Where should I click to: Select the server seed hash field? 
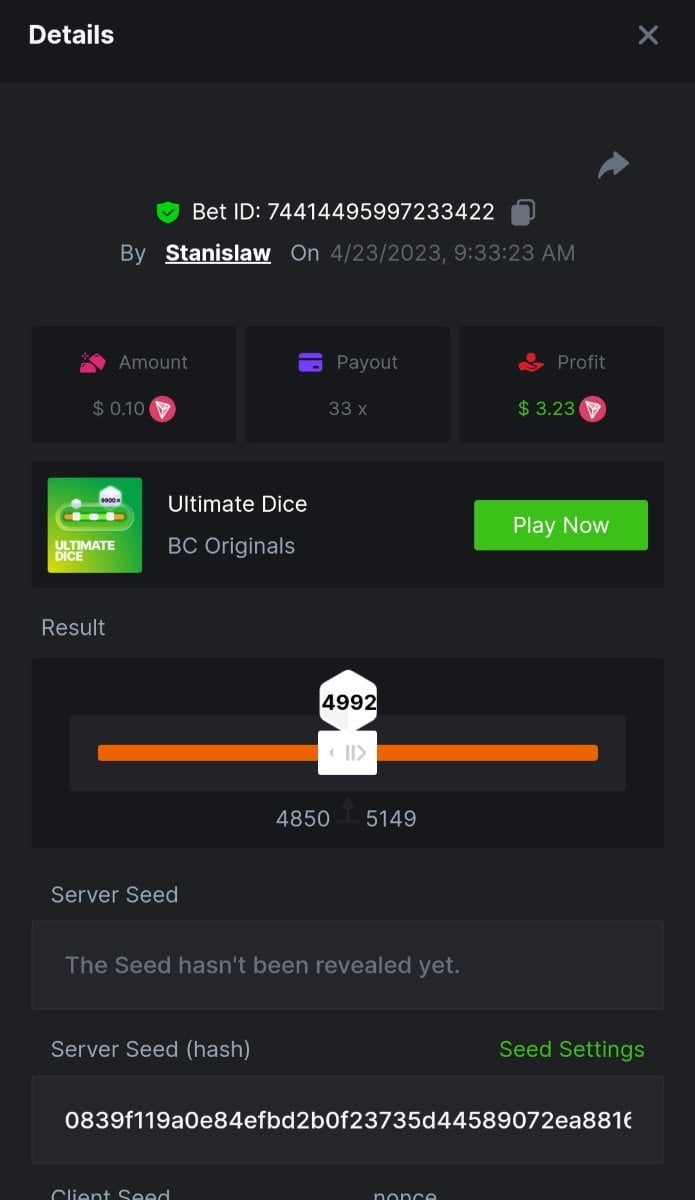347,1119
